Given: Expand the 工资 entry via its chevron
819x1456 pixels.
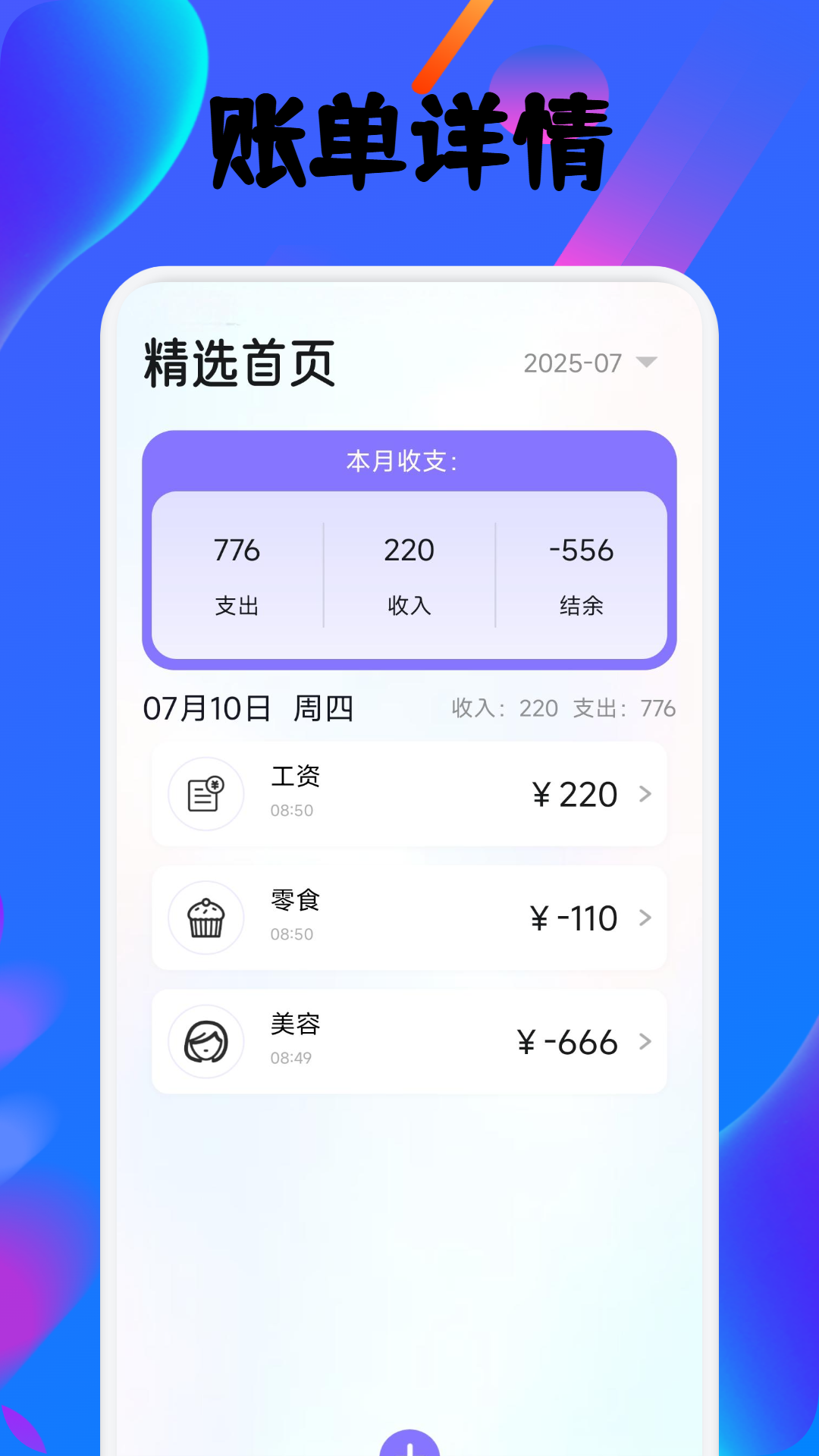Looking at the screenshot, I should click(x=646, y=794).
